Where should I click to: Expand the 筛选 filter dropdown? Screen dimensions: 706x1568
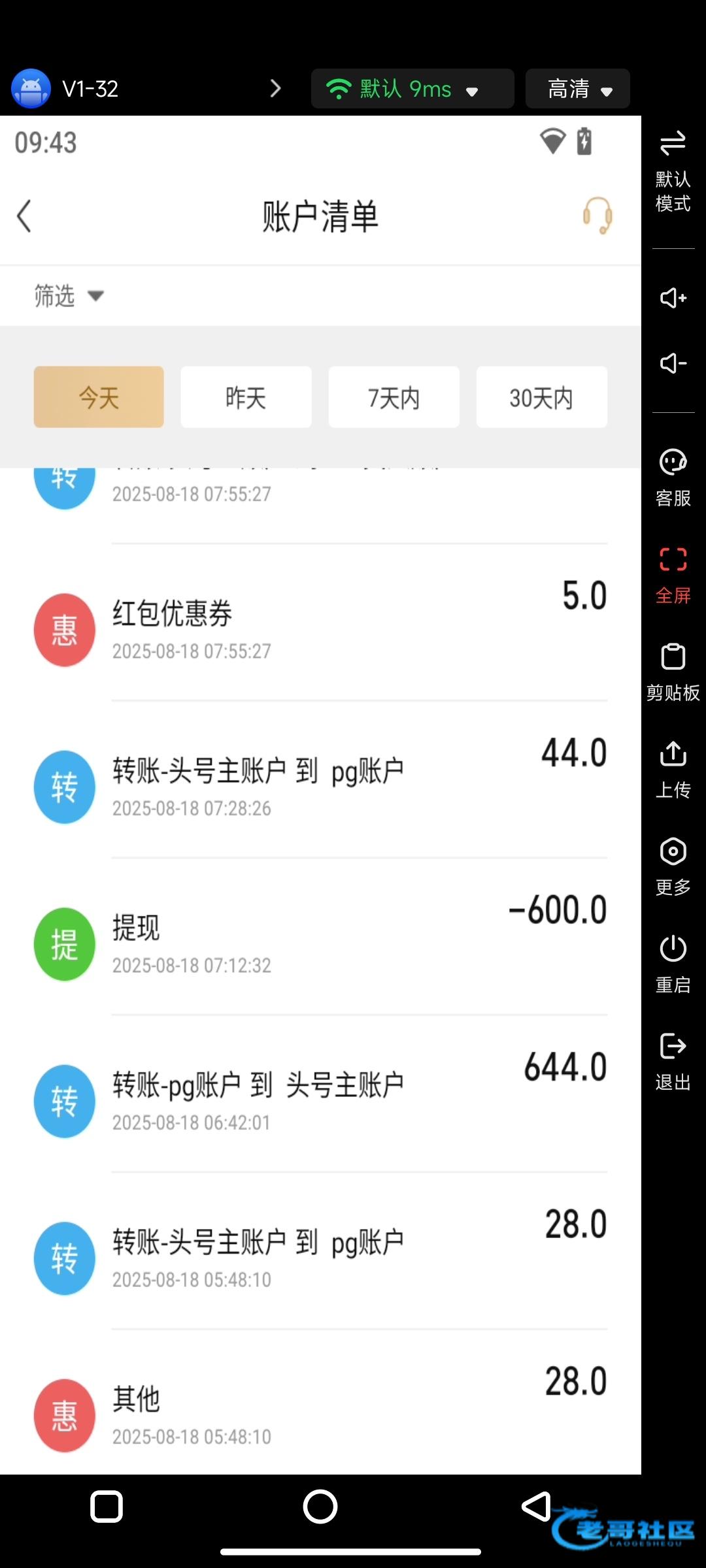(69, 296)
